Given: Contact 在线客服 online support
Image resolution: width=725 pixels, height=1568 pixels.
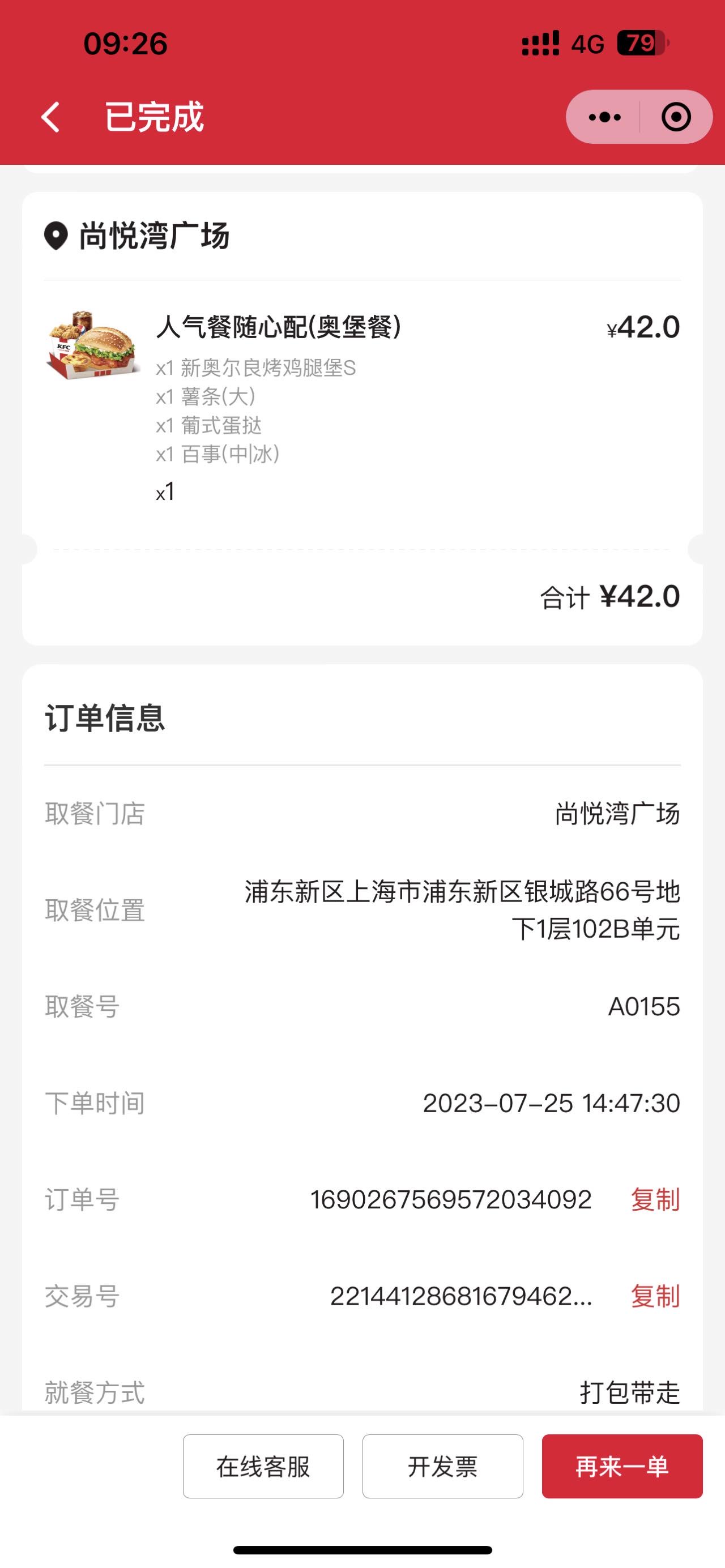Looking at the screenshot, I should [263, 1466].
